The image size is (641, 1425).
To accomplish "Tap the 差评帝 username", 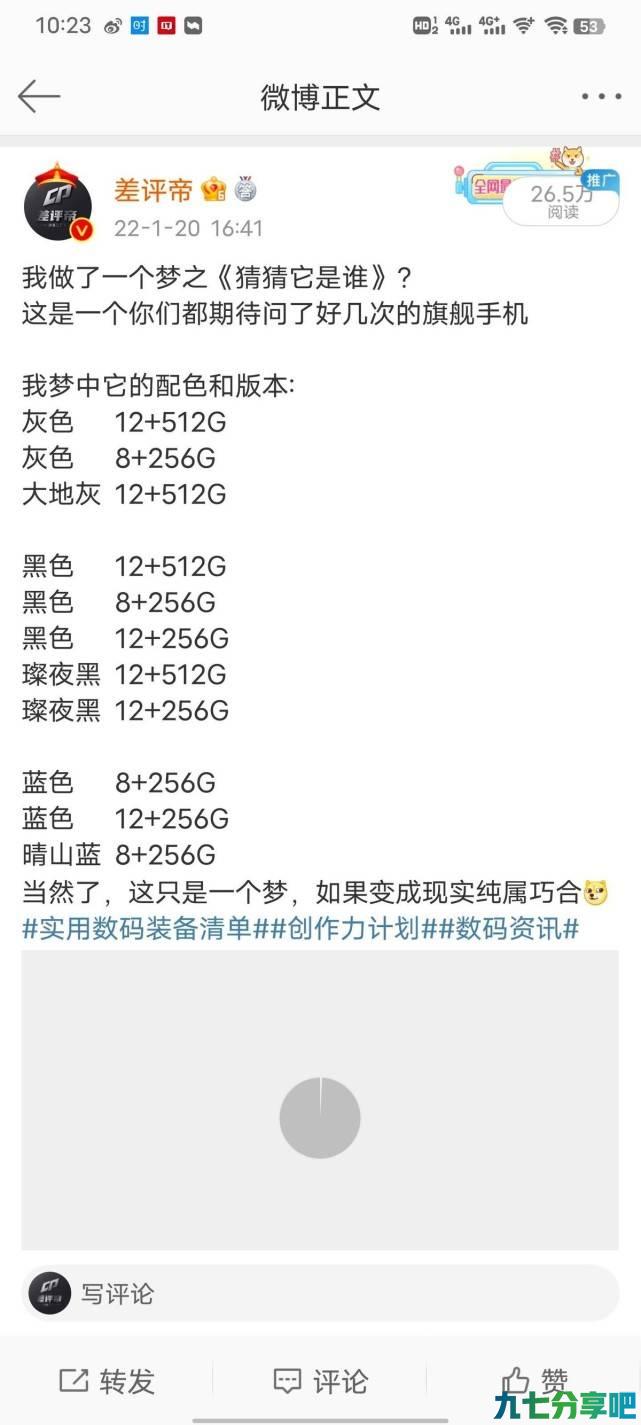I will point(152,189).
